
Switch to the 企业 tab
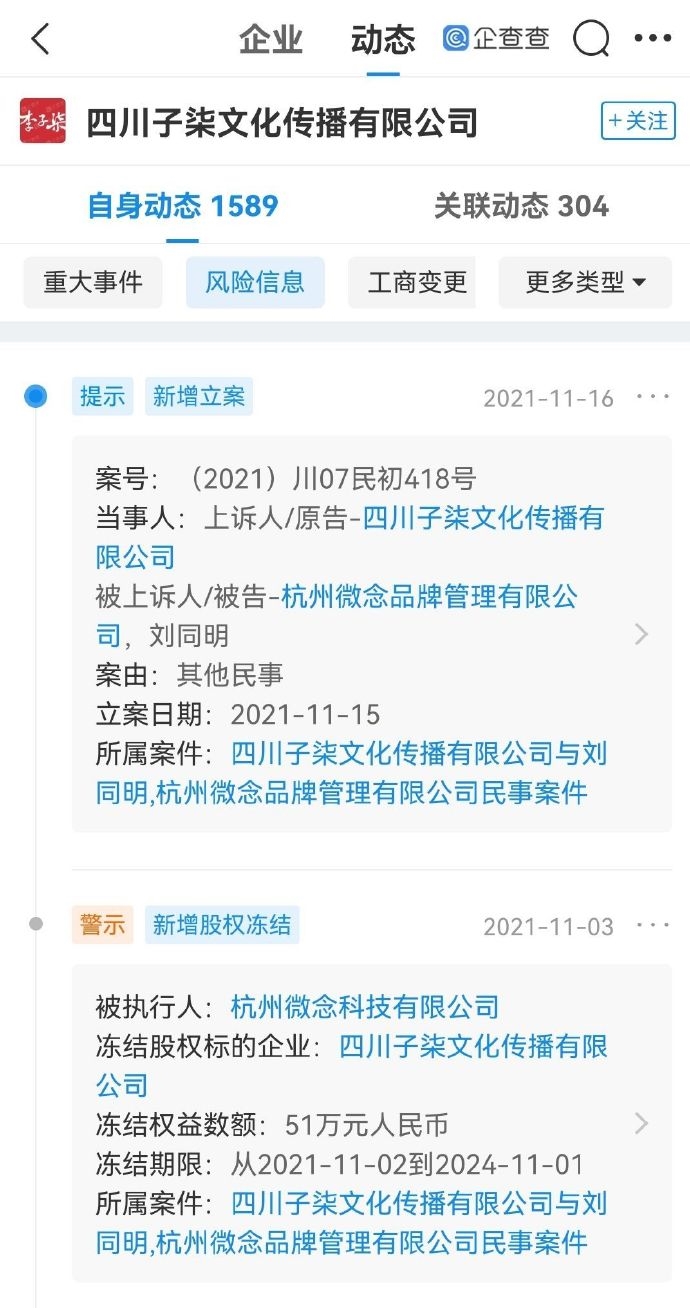click(x=271, y=40)
